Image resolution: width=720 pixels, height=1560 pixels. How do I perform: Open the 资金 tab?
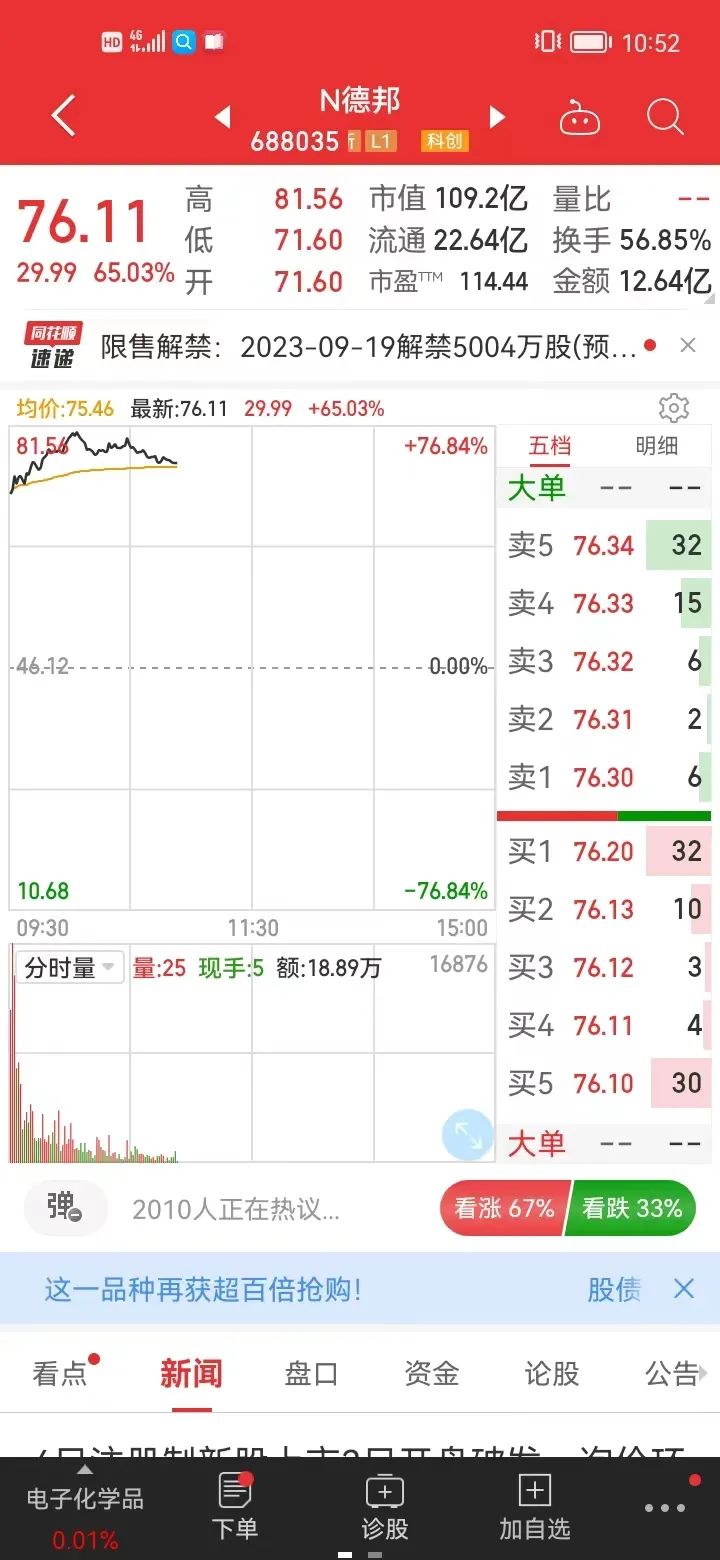pos(431,1374)
